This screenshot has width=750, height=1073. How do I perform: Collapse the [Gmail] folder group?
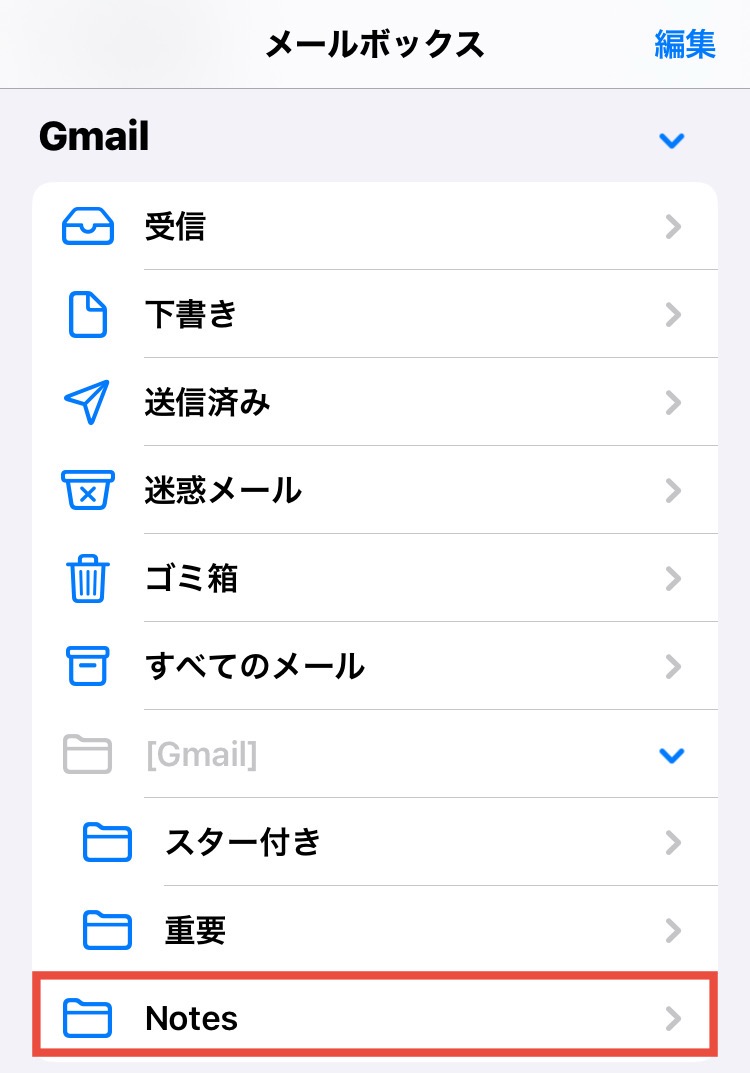(672, 755)
